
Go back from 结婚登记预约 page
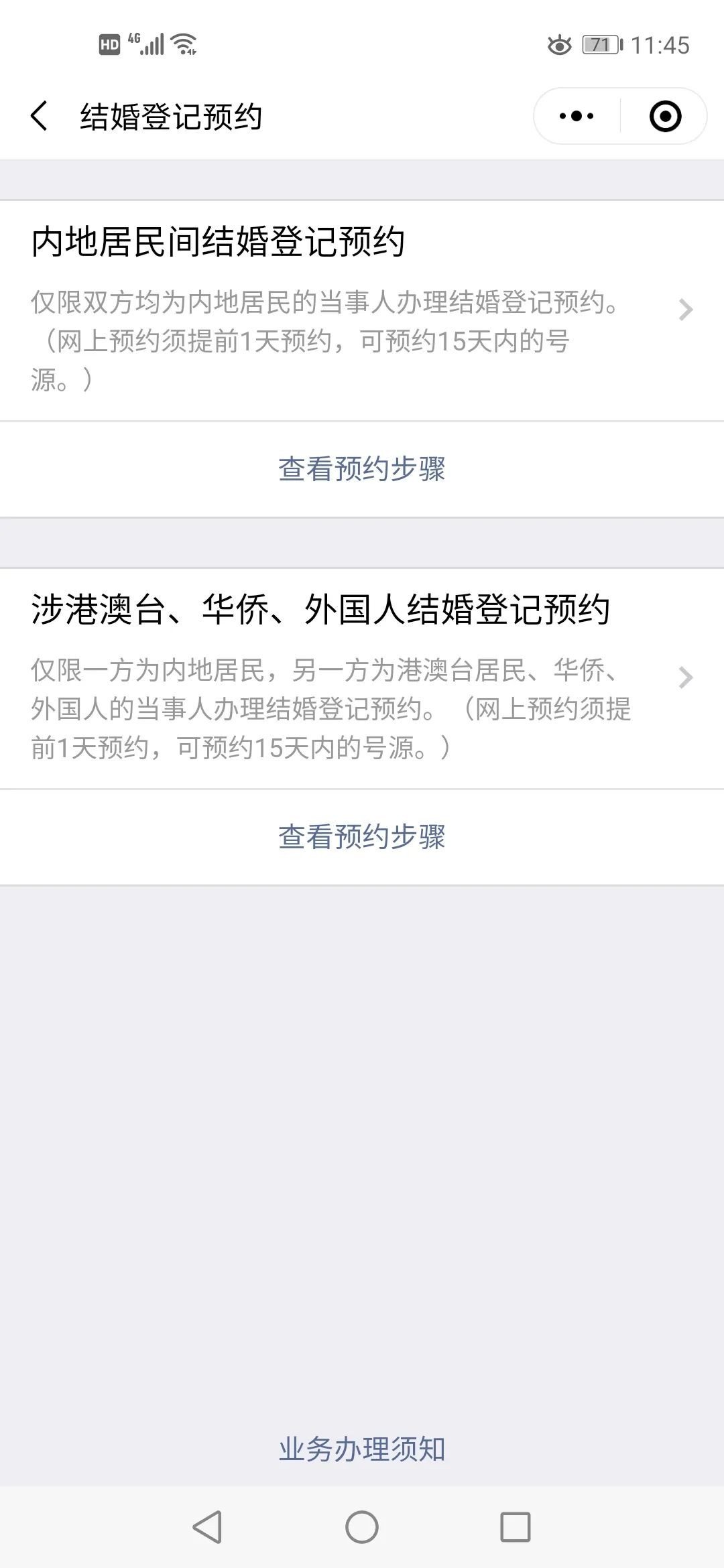40,117
